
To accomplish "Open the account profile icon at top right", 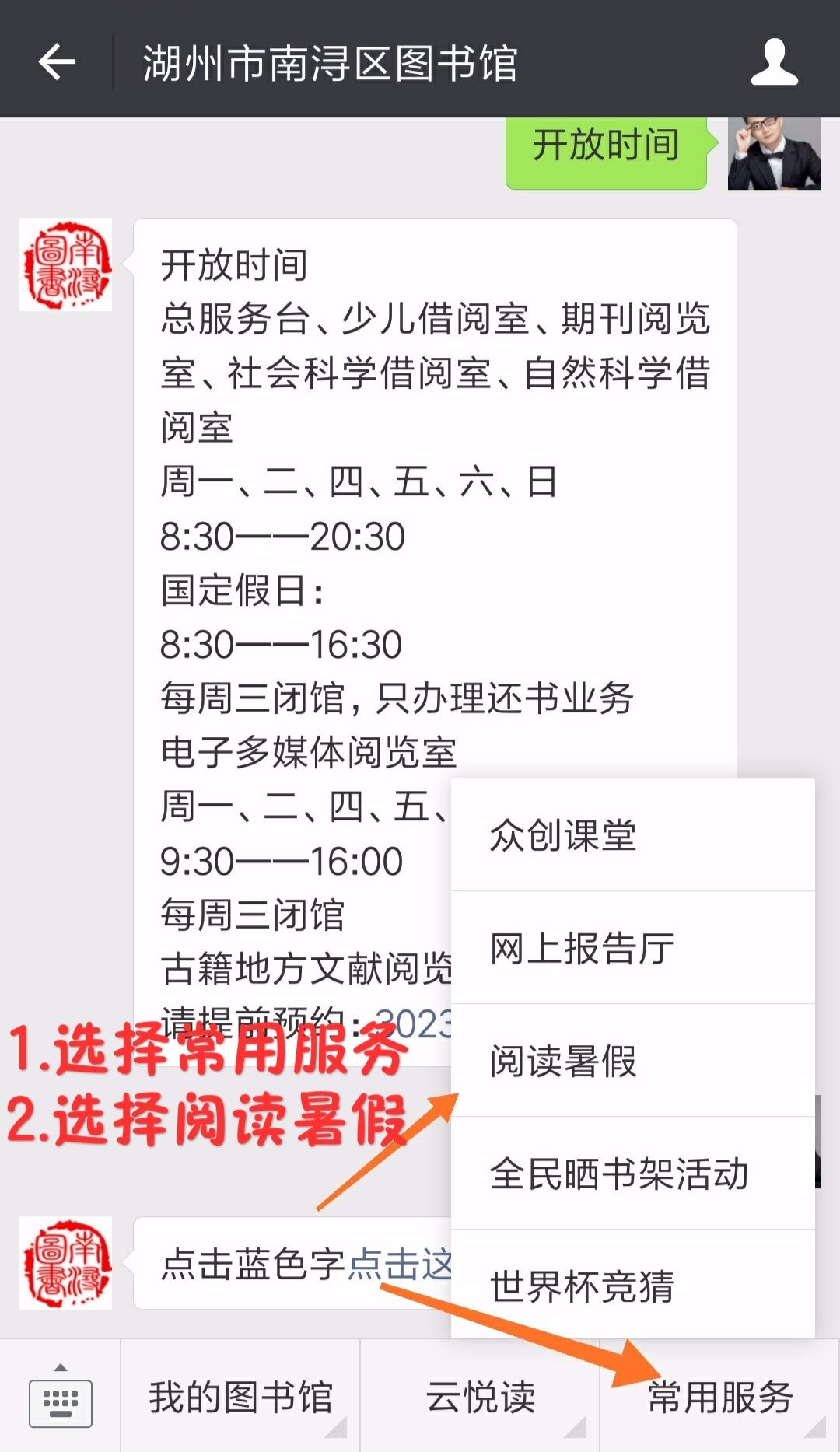I will 774,62.
